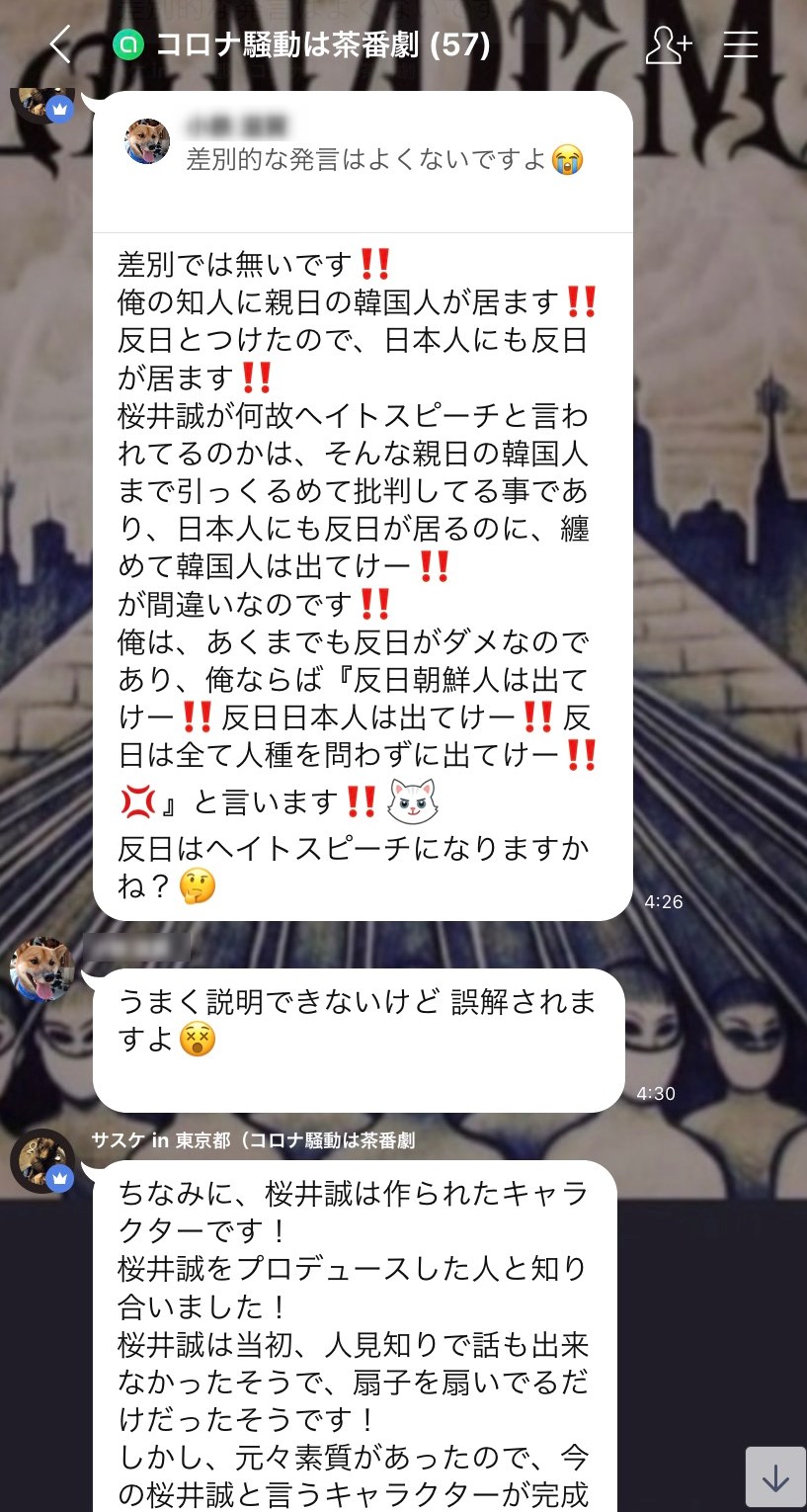807x1512 pixels.
Task: Open quoted reply about 差別的な発言
Action: point(362,159)
